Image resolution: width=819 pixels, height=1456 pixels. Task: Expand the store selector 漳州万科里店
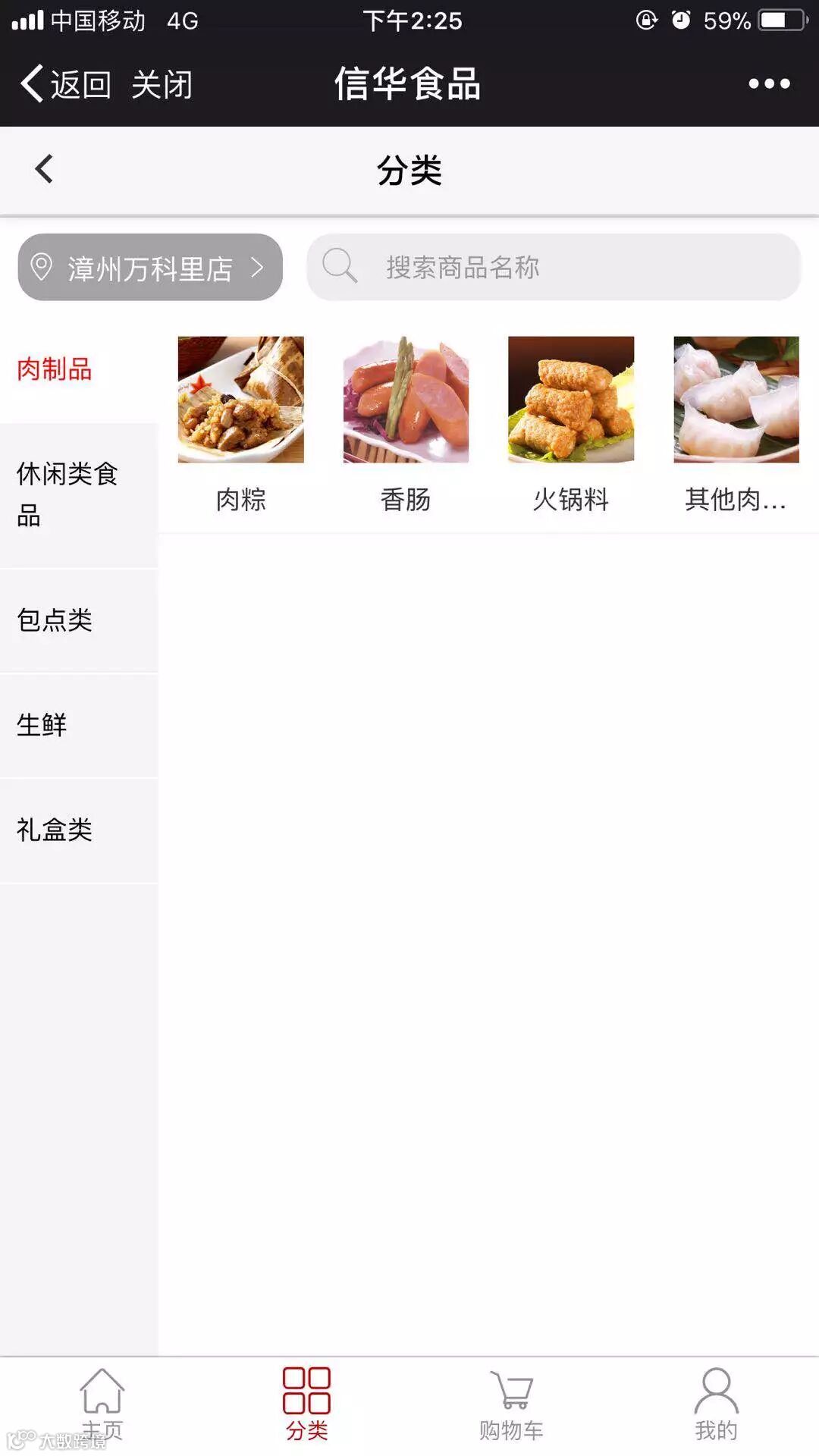[149, 266]
